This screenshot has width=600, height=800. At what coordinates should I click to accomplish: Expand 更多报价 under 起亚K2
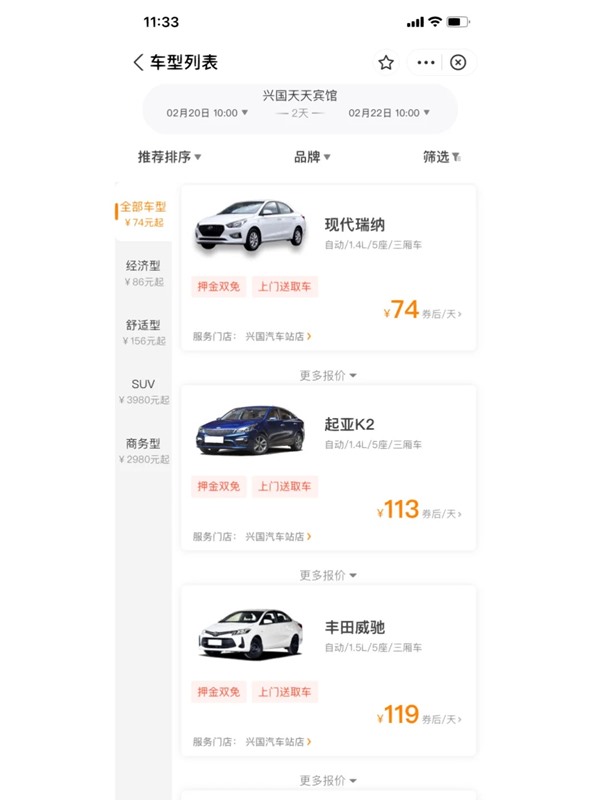(328, 576)
